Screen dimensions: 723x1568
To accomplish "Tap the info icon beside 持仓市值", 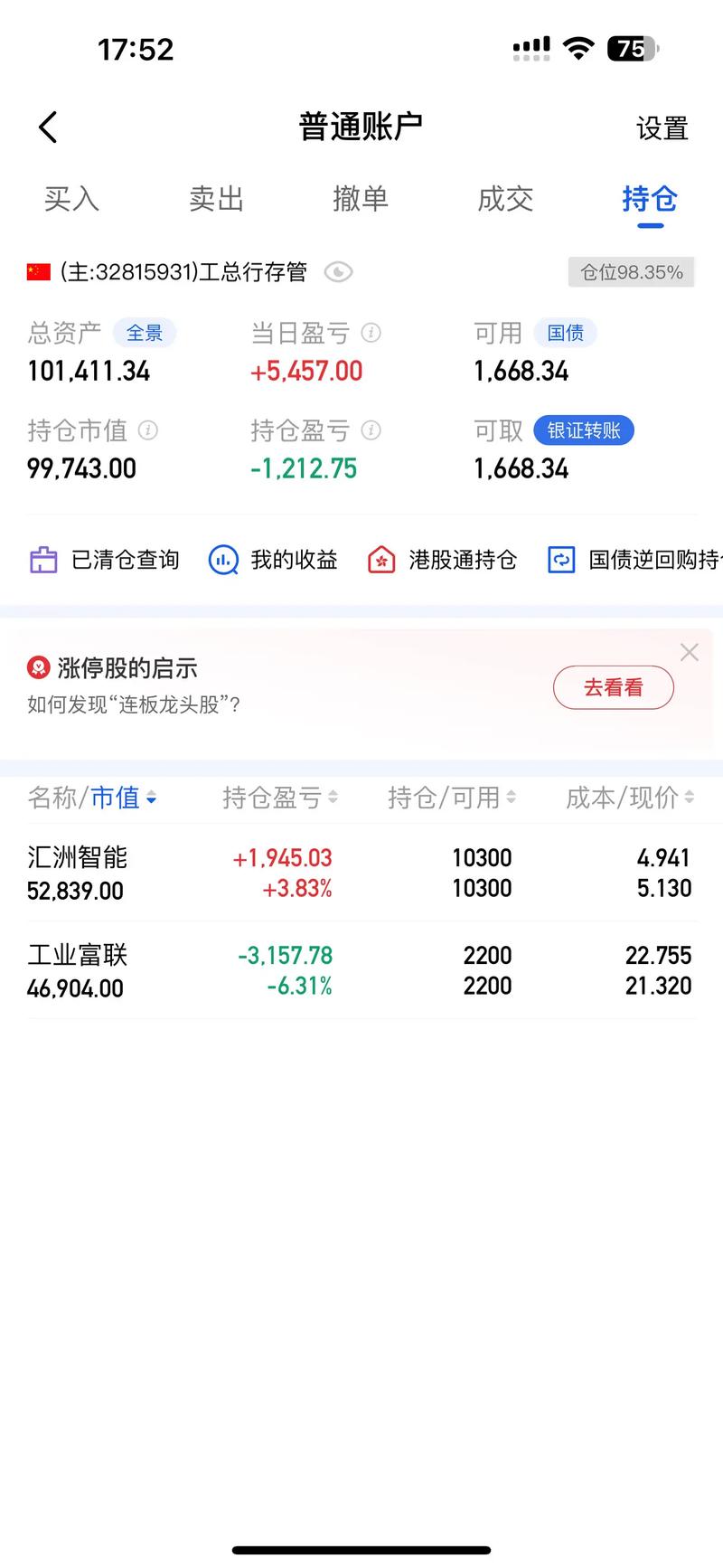I will click(149, 431).
